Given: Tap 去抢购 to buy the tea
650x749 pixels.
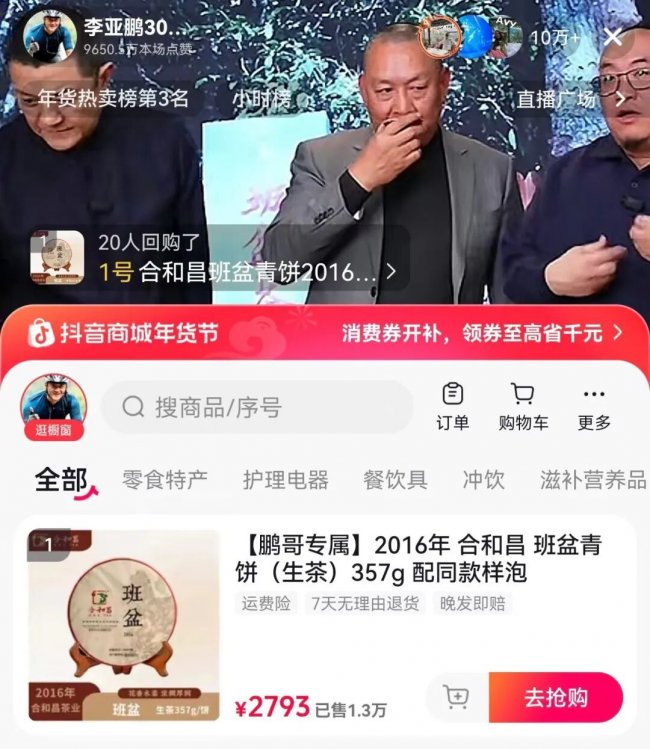Looking at the screenshot, I should [555, 697].
